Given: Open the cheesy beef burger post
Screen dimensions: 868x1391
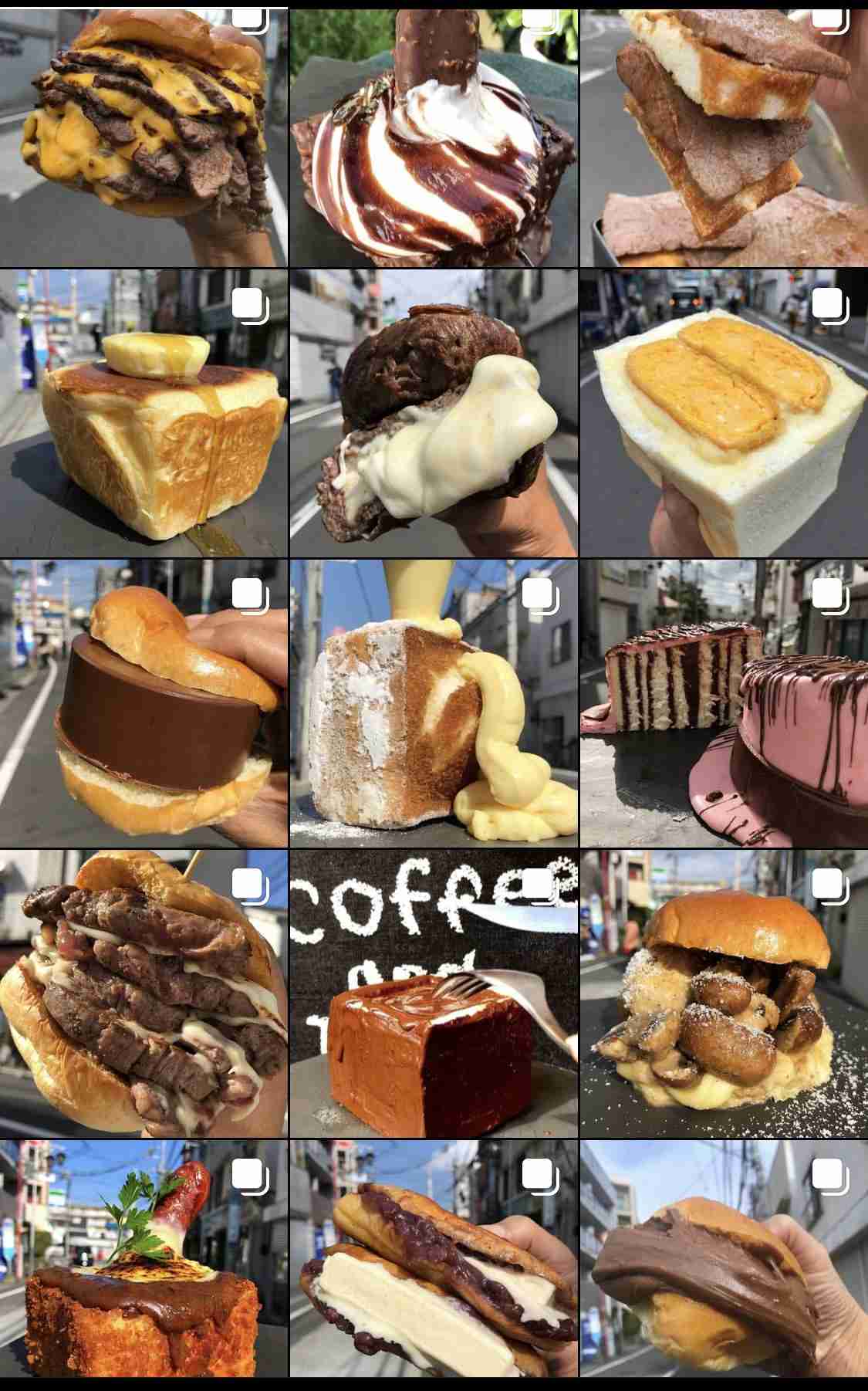Looking at the screenshot, I should (x=144, y=137).
